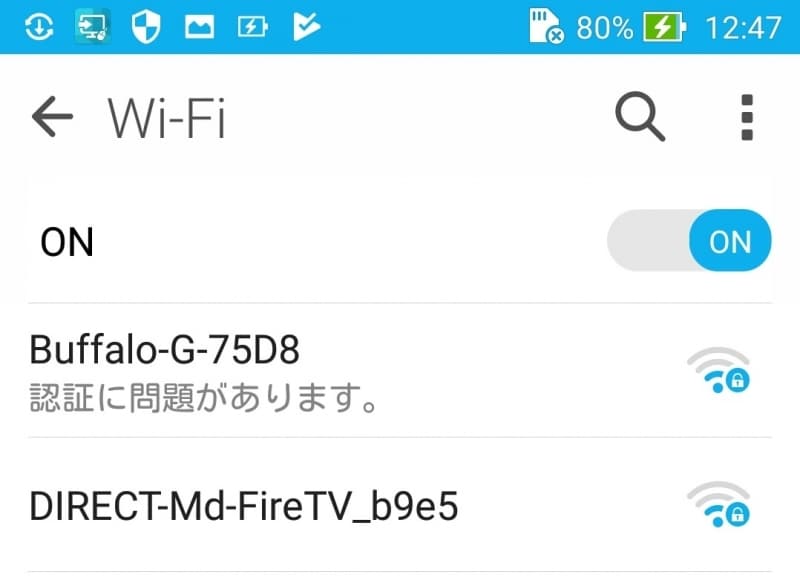Image resolution: width=800 pixels, height=577 pixels.
Task: Search from the Wi-Fi app bar
Action: pos(639,119)
